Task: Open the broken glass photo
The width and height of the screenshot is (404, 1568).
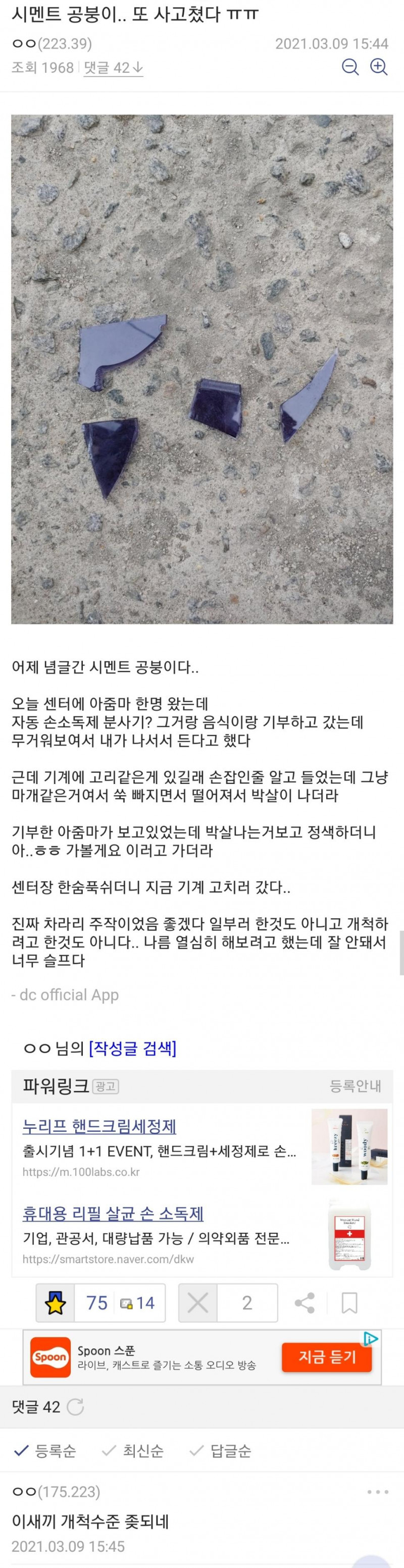Action: (x=201, y=369)
